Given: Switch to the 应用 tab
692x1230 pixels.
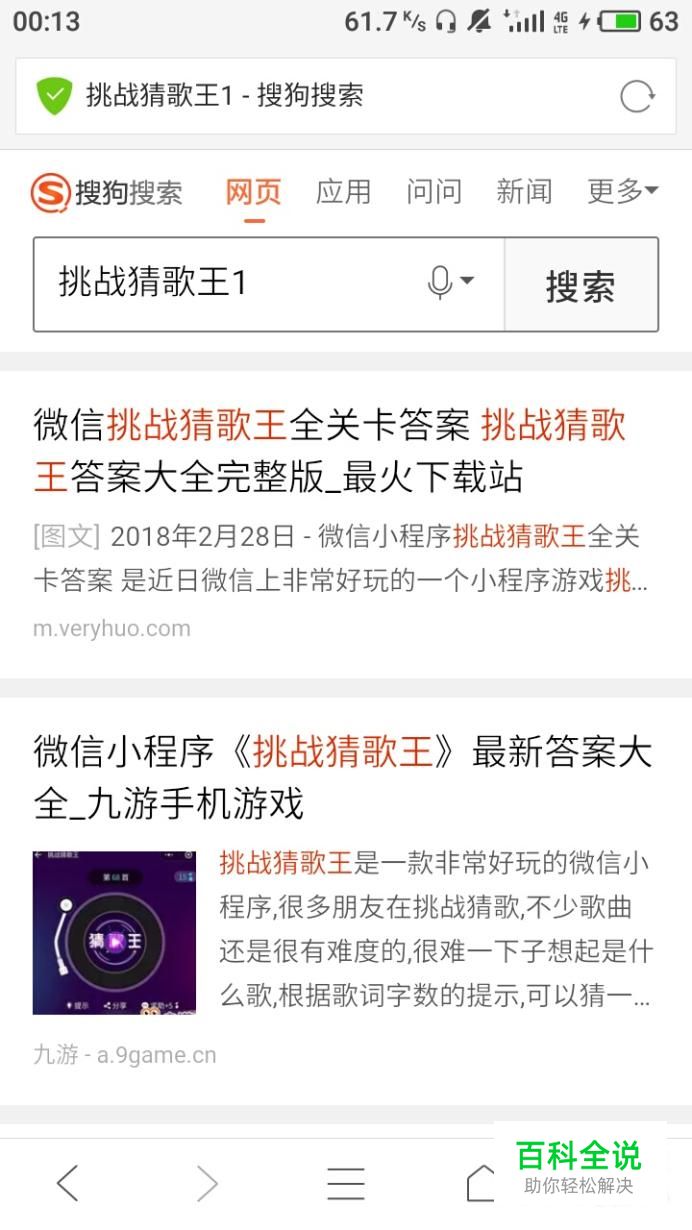Looking at the screenshot, I should pyautogui.click(x=343, y=191).
